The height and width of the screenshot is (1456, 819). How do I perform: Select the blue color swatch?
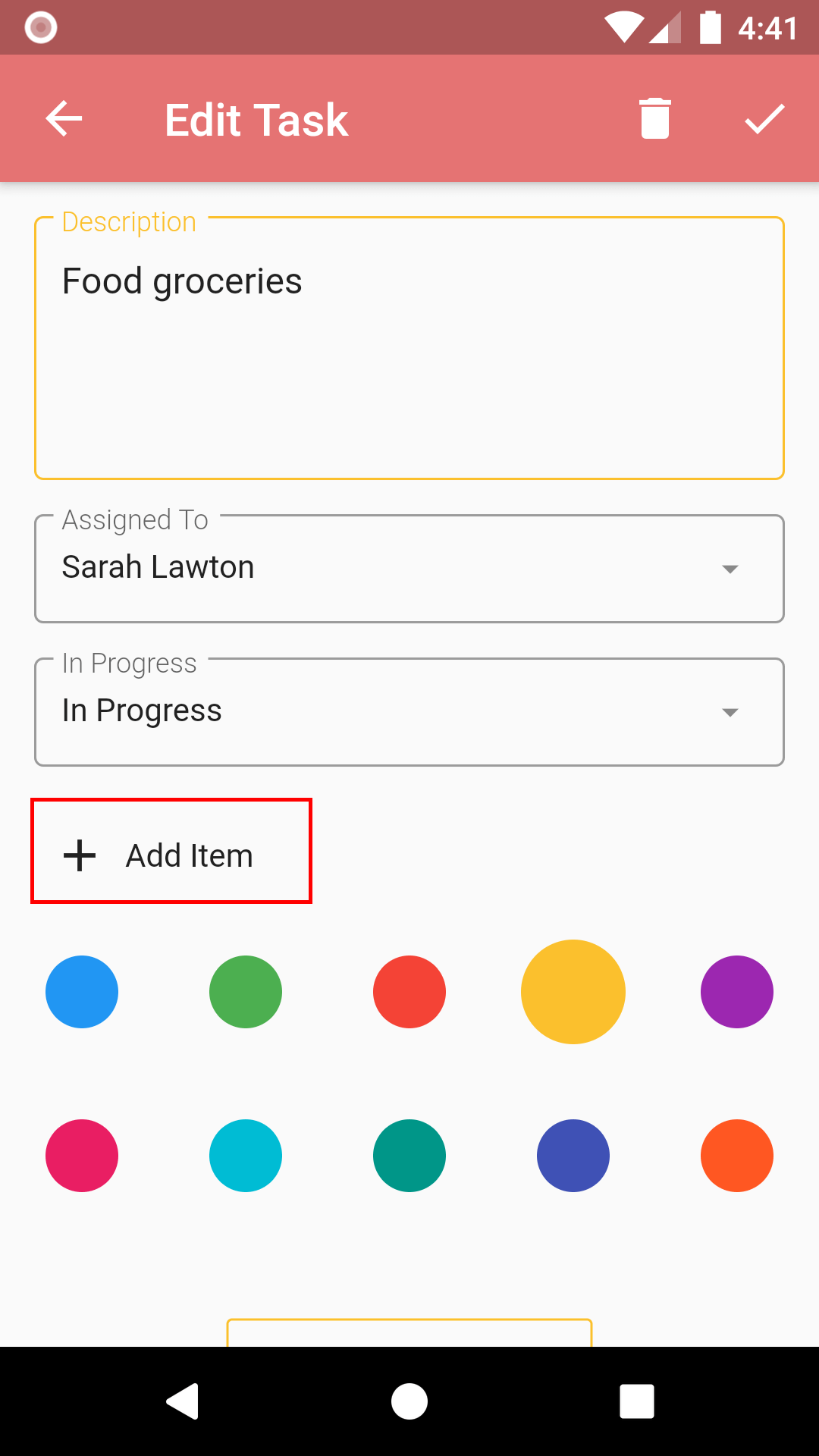pos(82,992)
